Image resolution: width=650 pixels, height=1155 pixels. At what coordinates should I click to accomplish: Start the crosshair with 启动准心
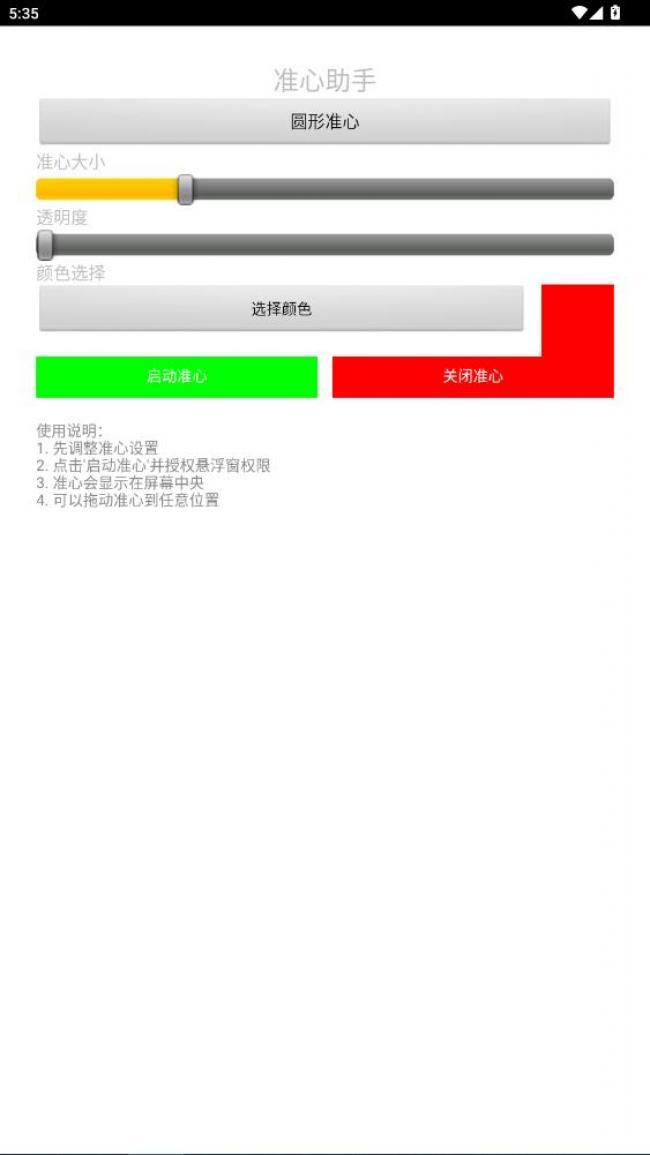(177, 377)
